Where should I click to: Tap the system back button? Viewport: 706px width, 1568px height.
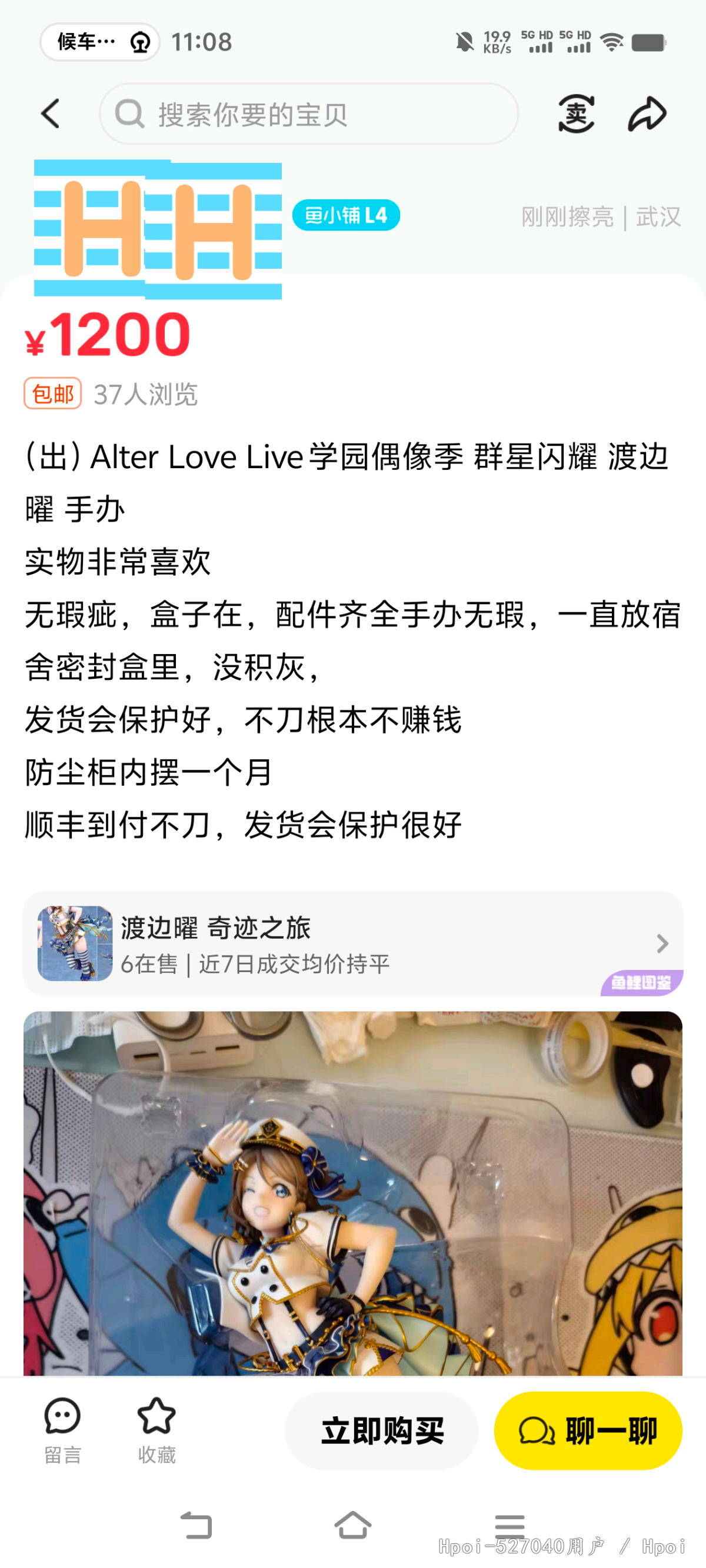(x=196, y=1526)
